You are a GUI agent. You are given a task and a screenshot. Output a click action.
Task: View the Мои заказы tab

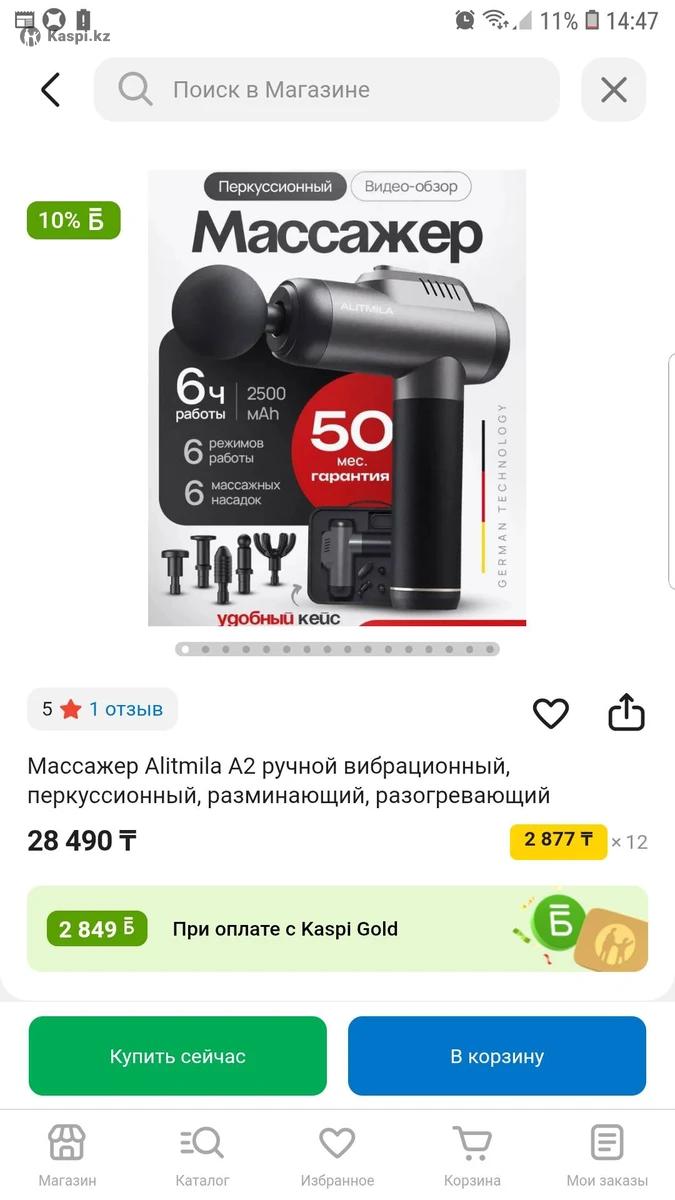point(607,1155)
